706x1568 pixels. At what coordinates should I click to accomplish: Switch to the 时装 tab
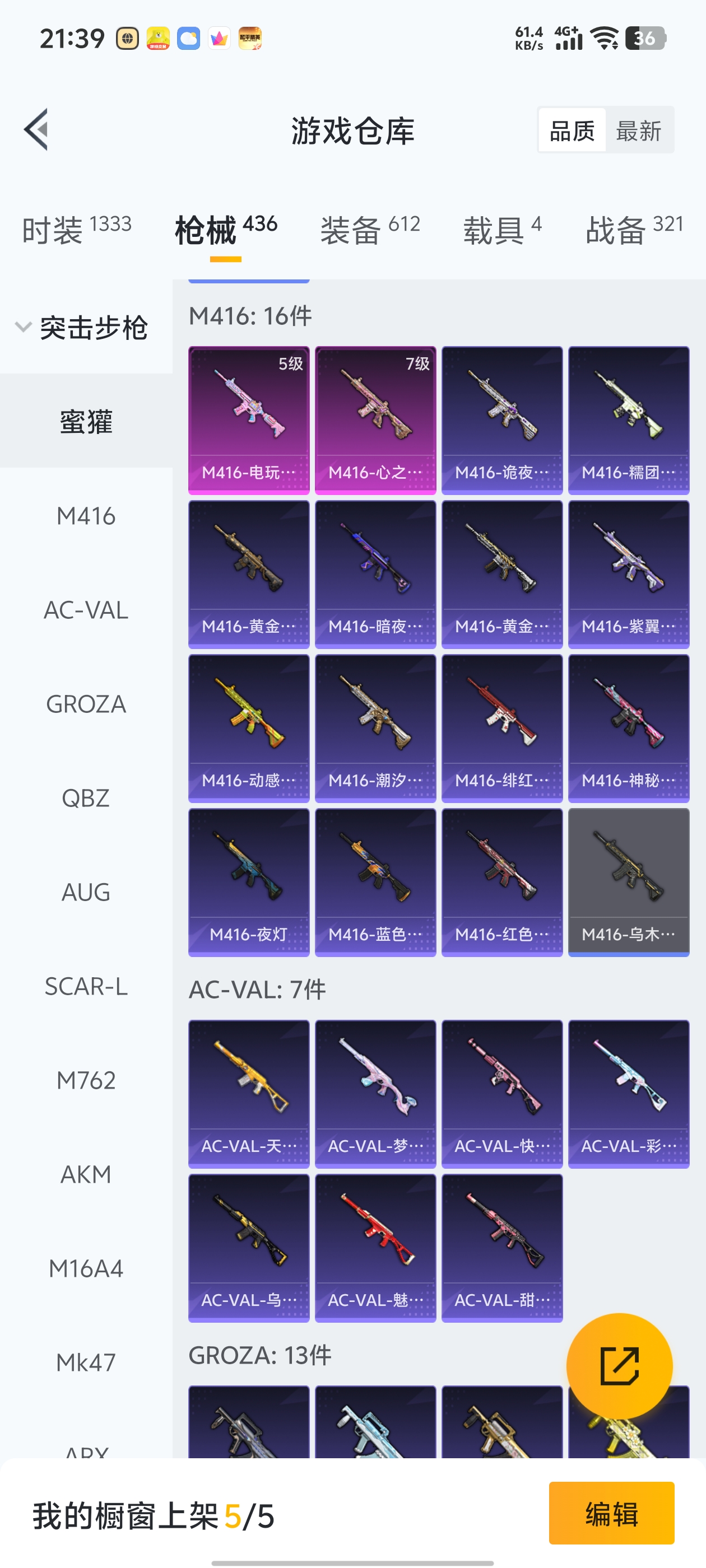click(77, 230)
